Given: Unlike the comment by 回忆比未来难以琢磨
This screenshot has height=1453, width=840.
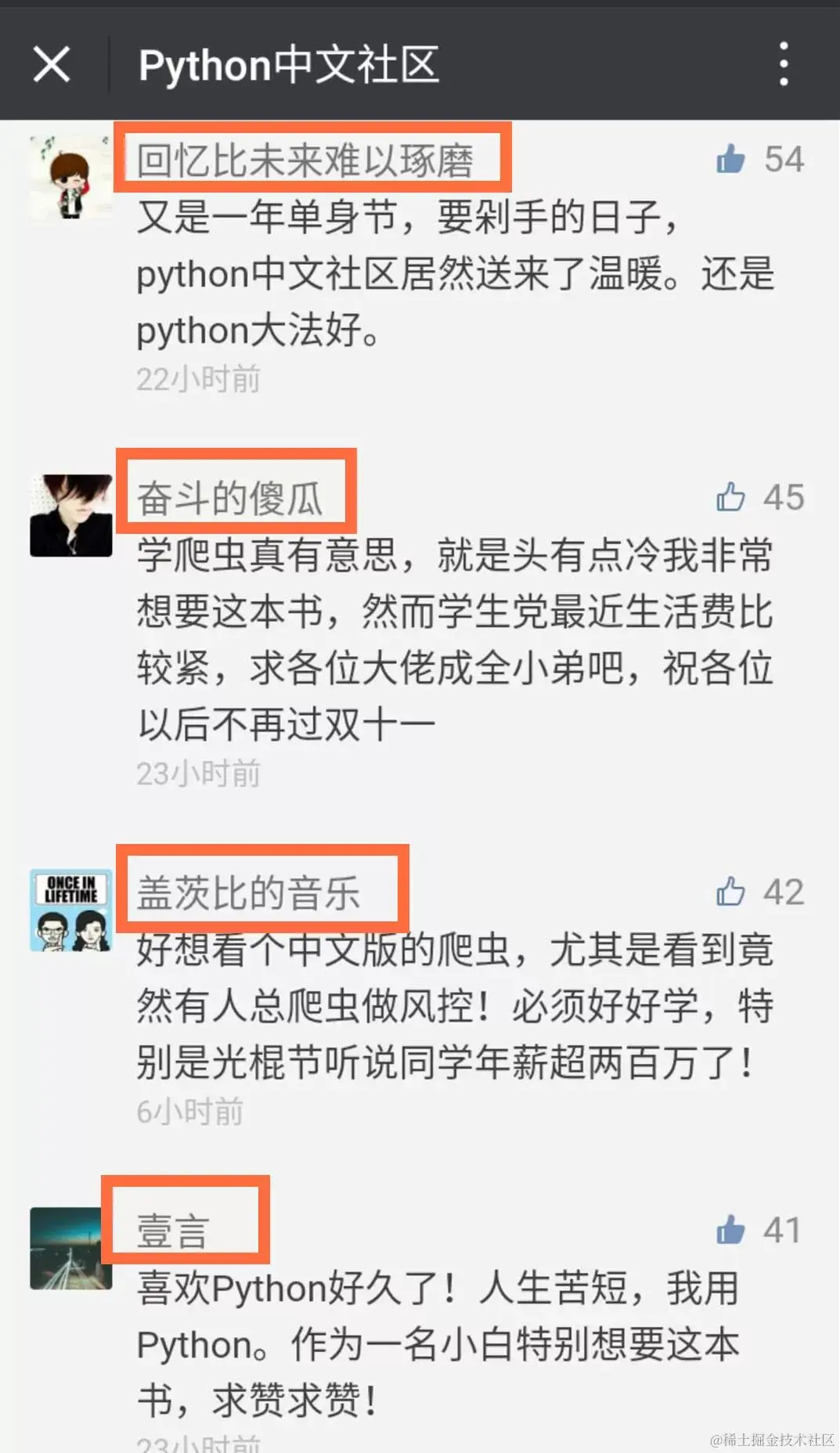Looking at the screenshot, I should pyautogui.click(x=731, y=159).
